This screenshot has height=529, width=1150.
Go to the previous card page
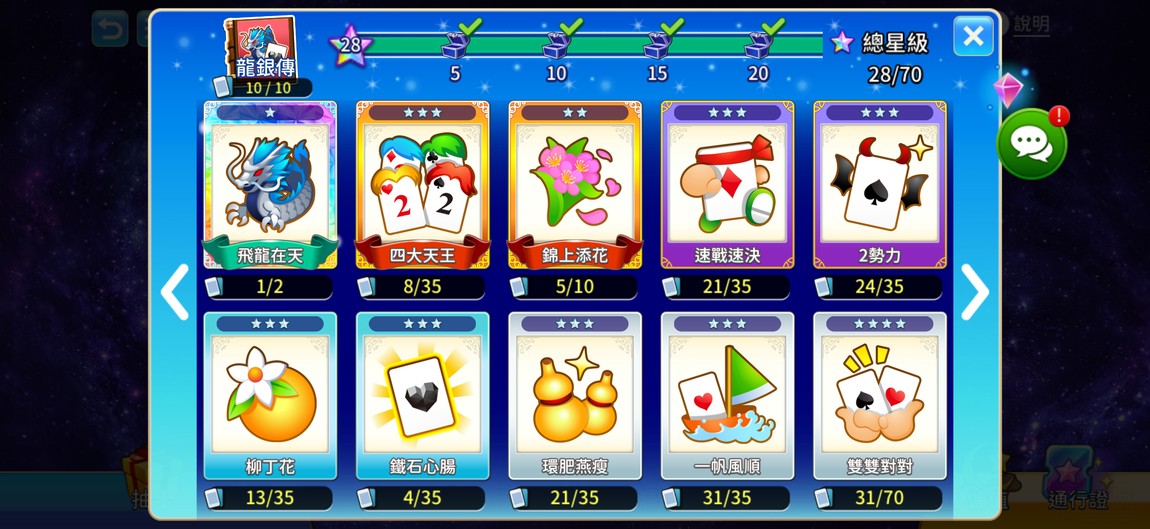coord(175,292)
